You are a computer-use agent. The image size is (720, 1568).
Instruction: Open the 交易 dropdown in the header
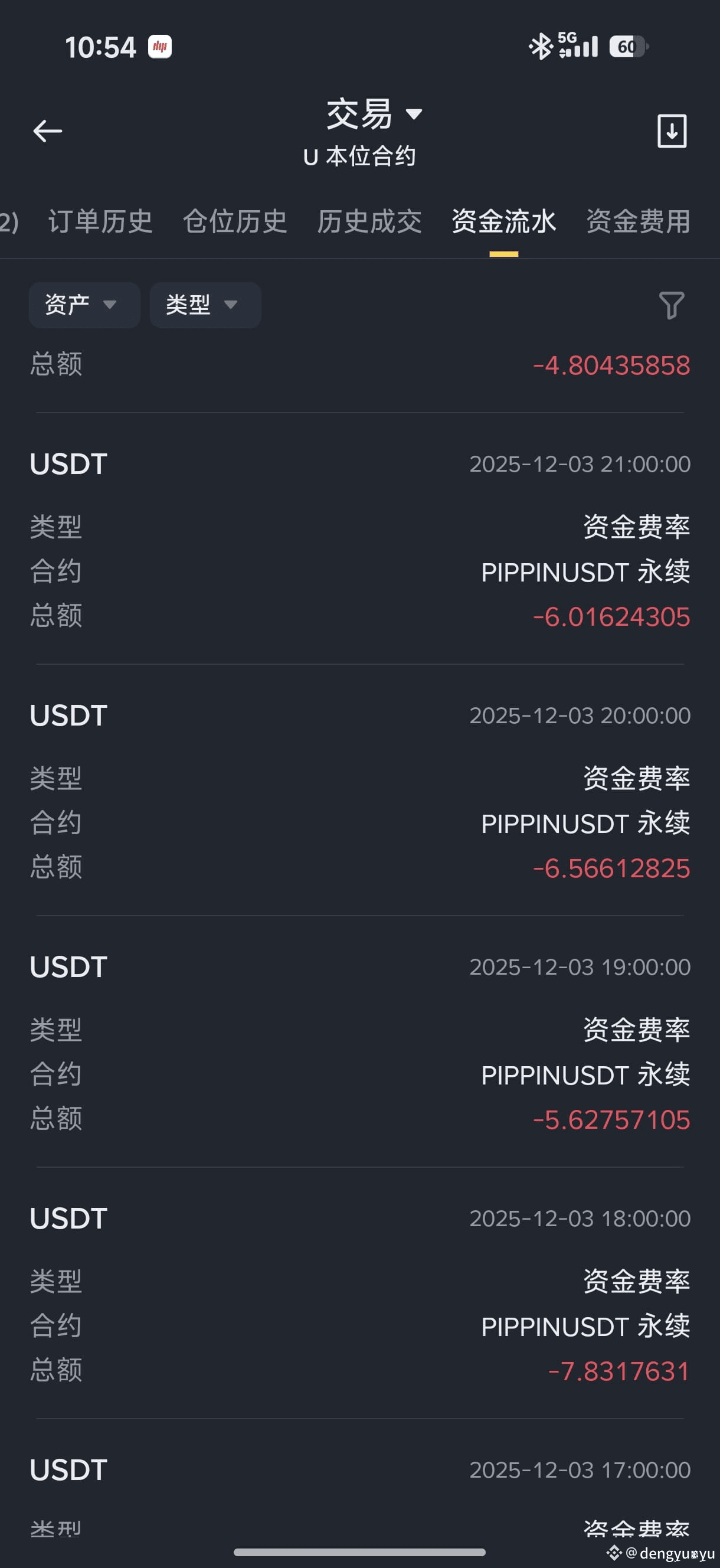tap(374, 114)
